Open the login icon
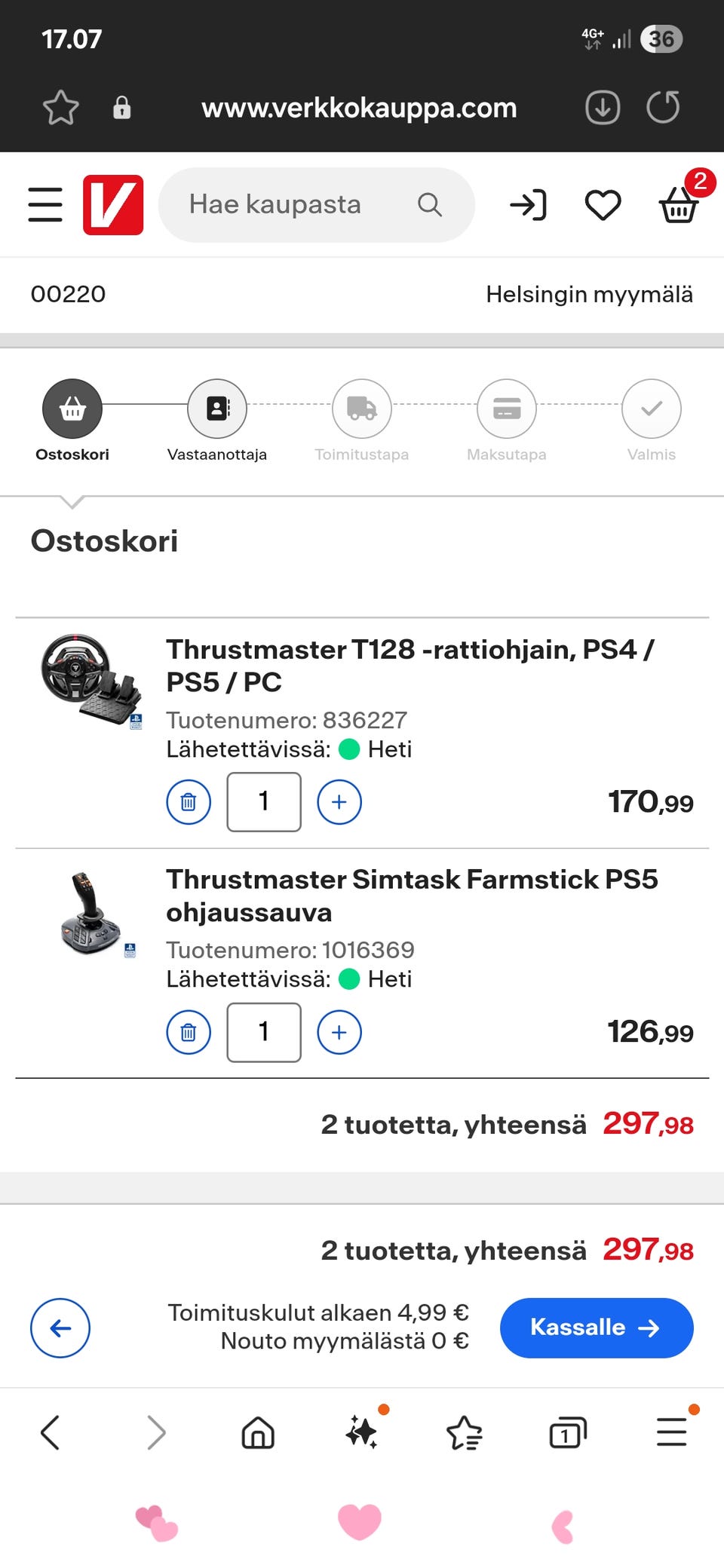Viewport: 724px width, 1568px height. [x=528, y=205]
